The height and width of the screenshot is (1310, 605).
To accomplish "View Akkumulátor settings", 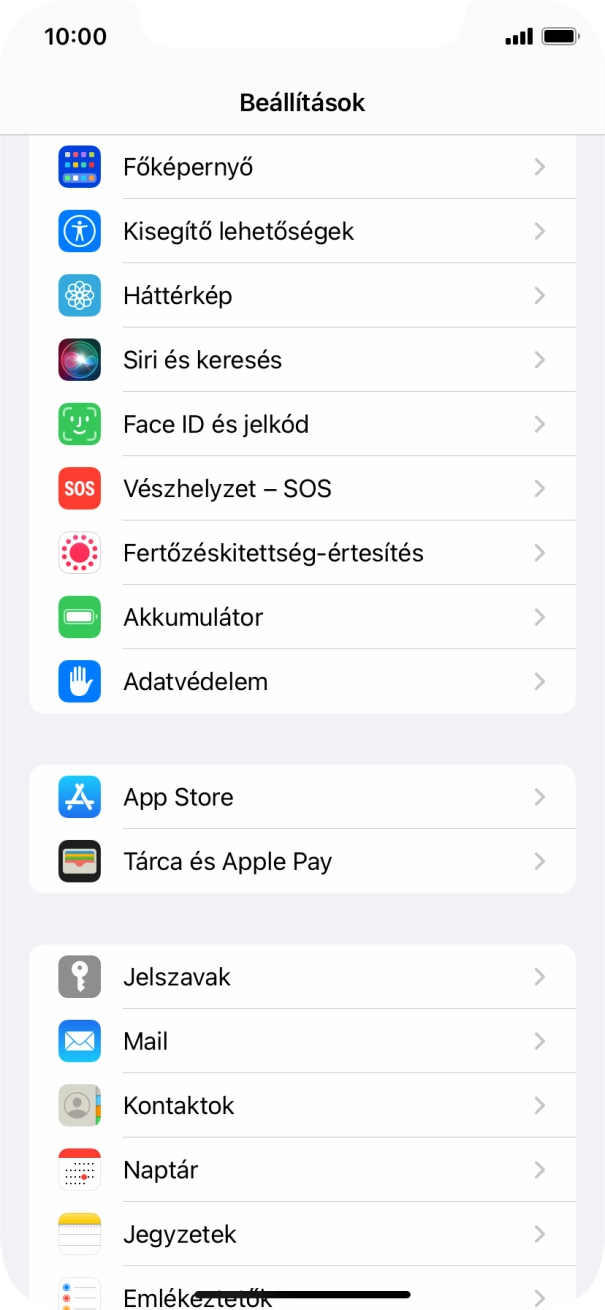I will pos(302,617).
